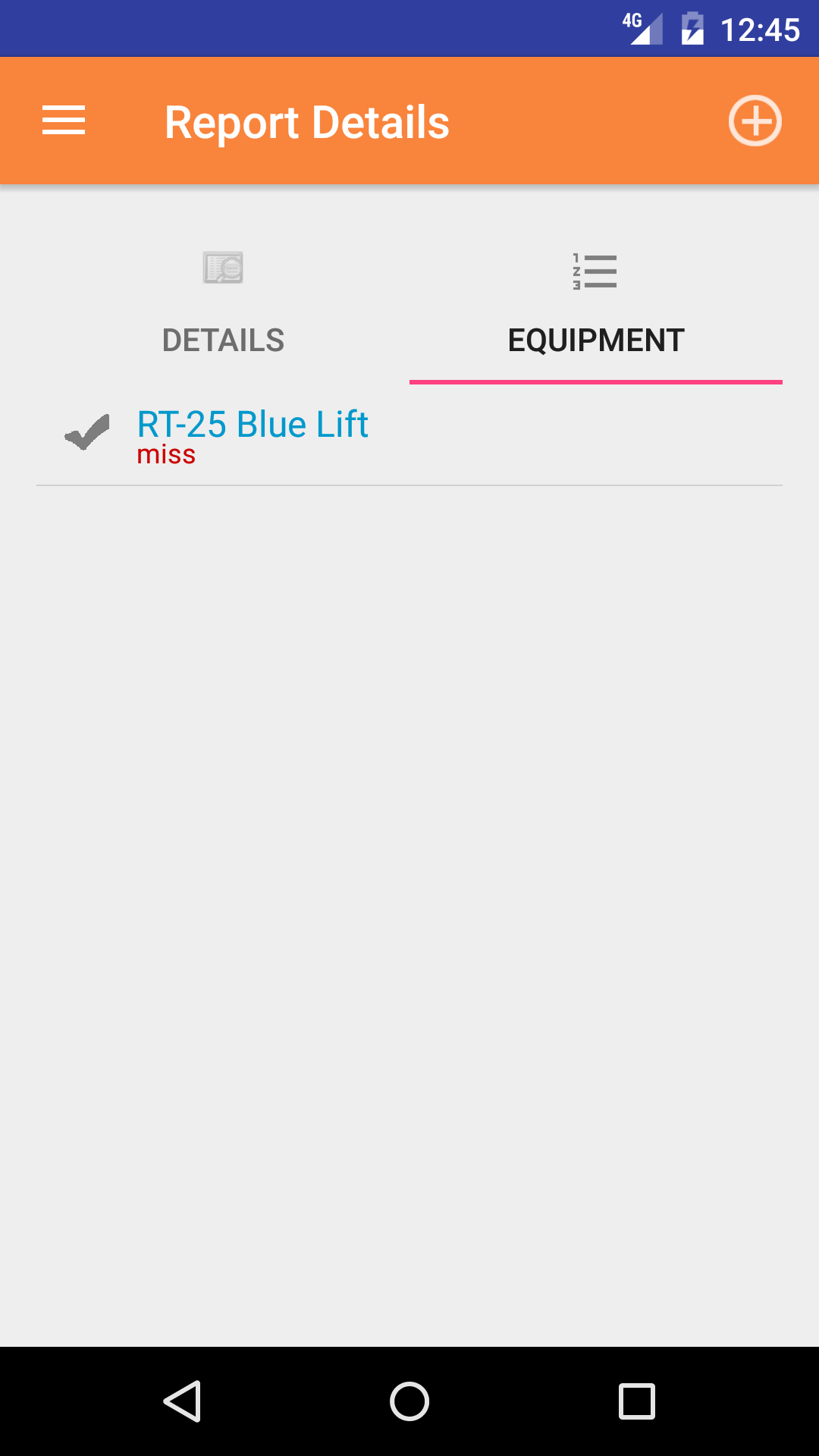This screenshot has width=819, height=1456.
Task: Go to the system home screen
Action: 409,1401
